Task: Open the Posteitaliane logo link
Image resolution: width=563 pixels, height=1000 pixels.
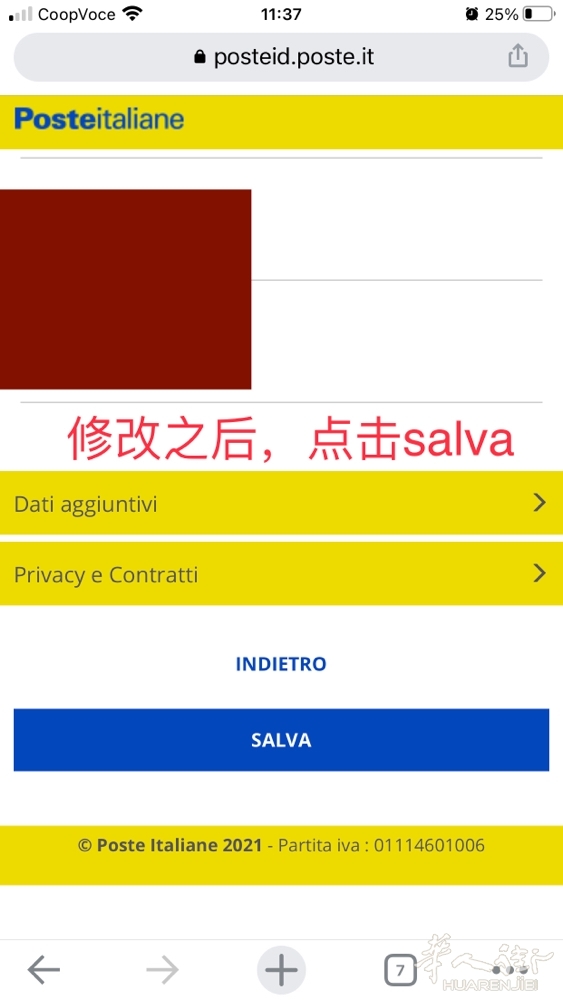Action: pyautogui.click(x=99, y=119)
